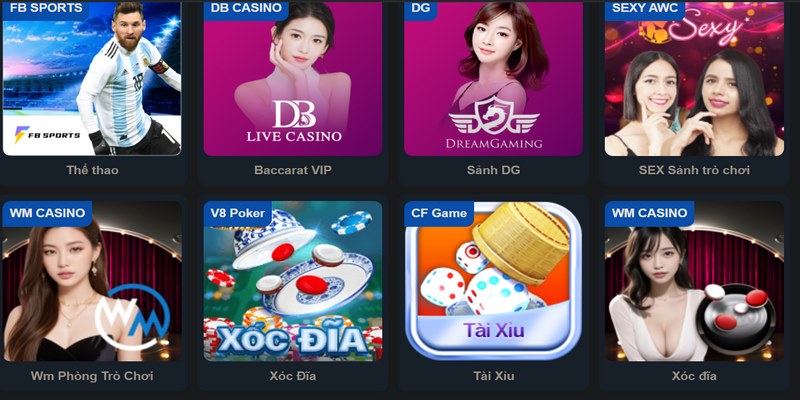Open the FB Sports Thể thao tile

click(92, 80)
